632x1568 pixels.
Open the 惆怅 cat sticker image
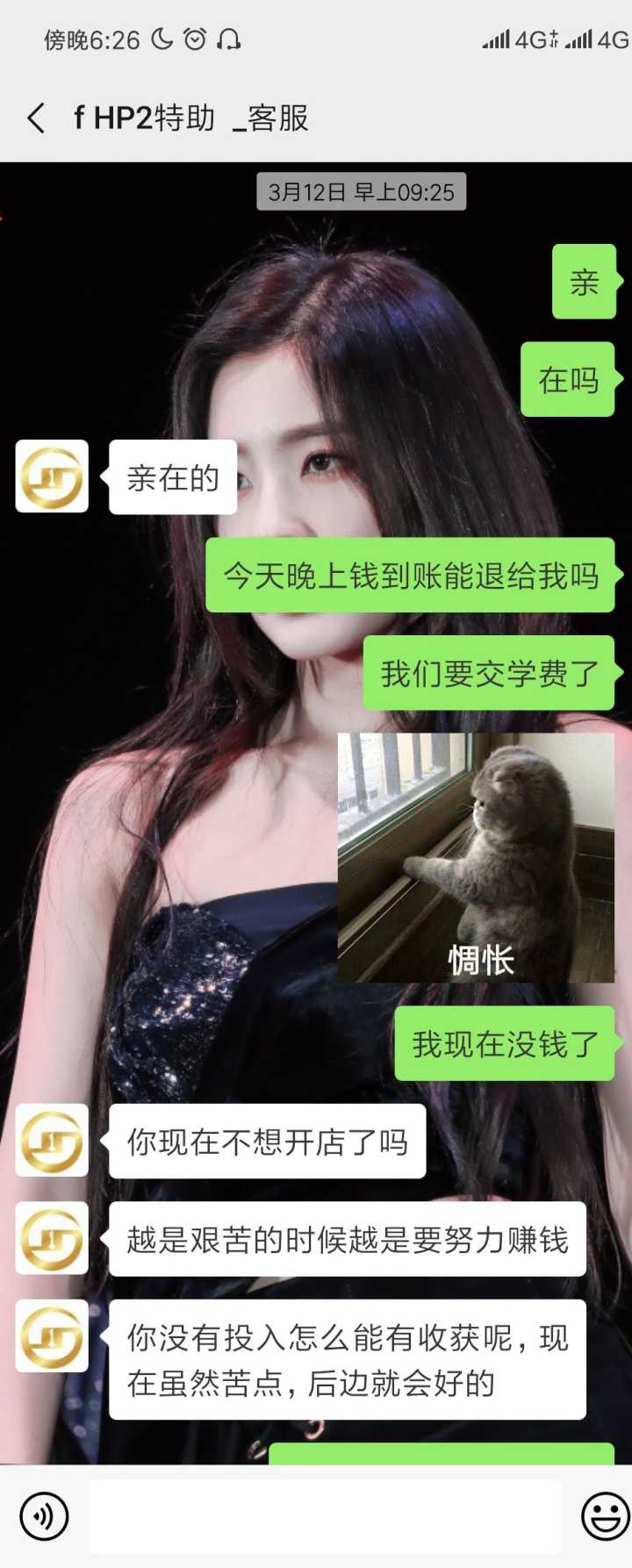[476, 857]
